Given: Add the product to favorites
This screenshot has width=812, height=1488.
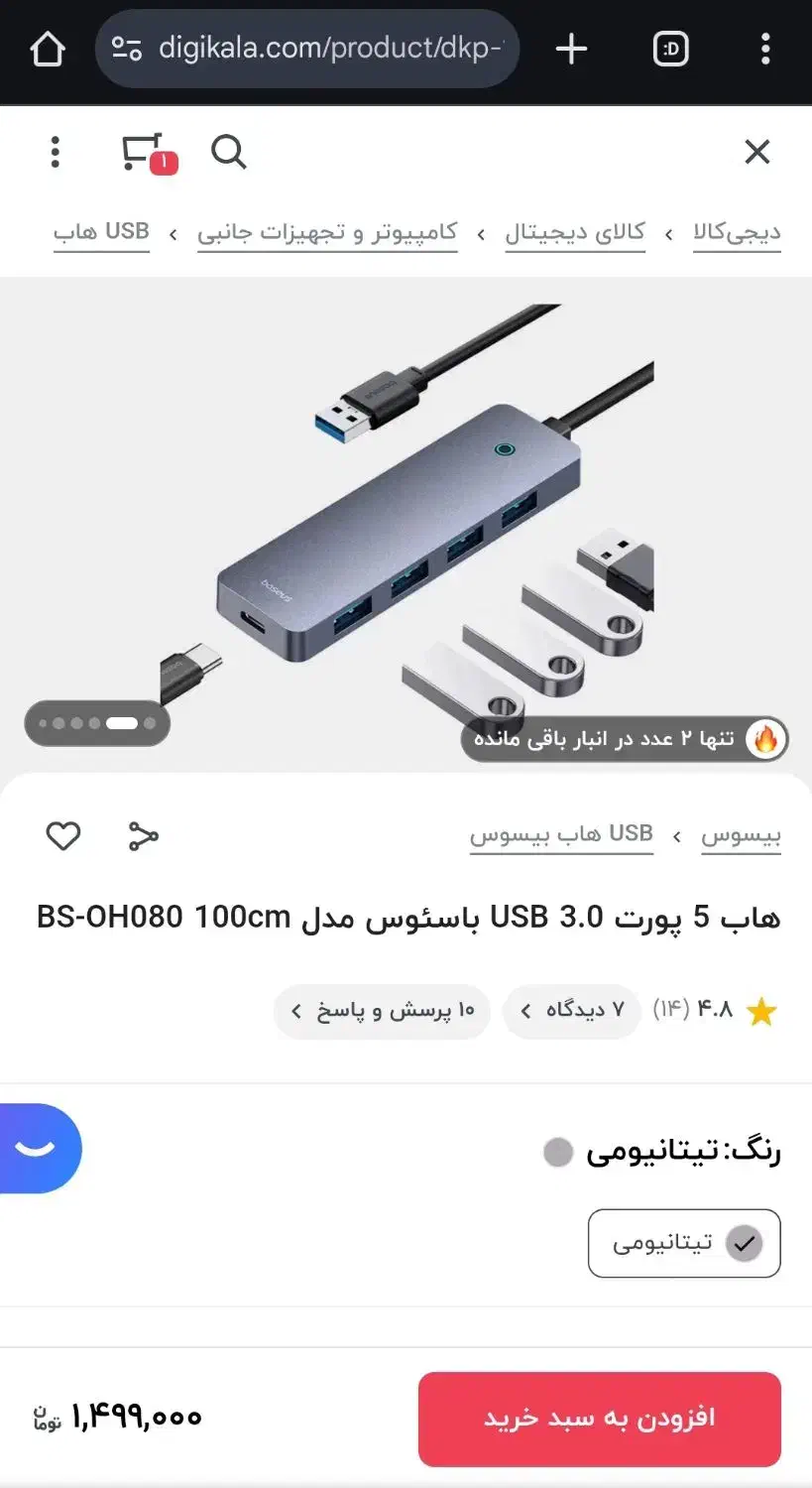Looking at the screenshot, I should 63,836.
